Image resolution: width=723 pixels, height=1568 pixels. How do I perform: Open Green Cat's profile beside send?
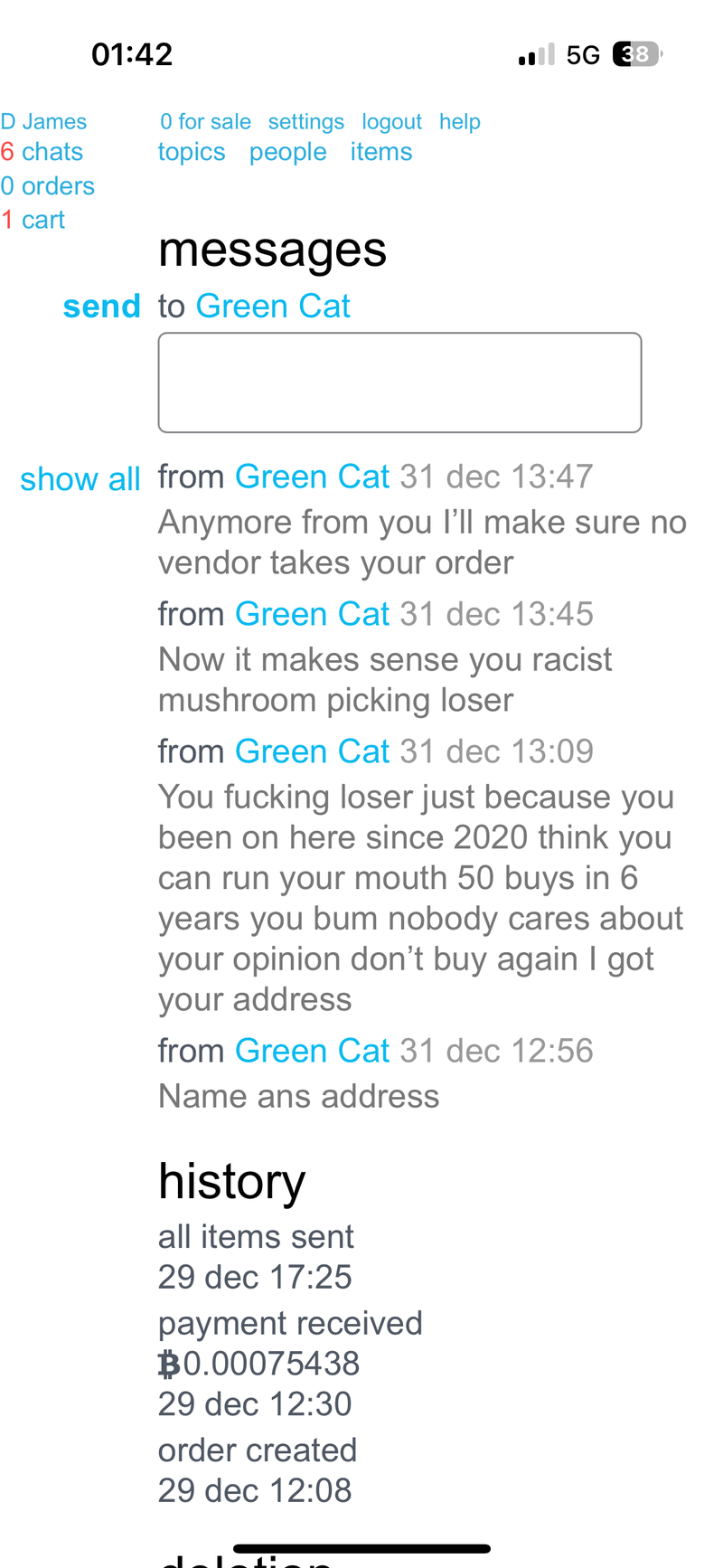coord(272,307)
